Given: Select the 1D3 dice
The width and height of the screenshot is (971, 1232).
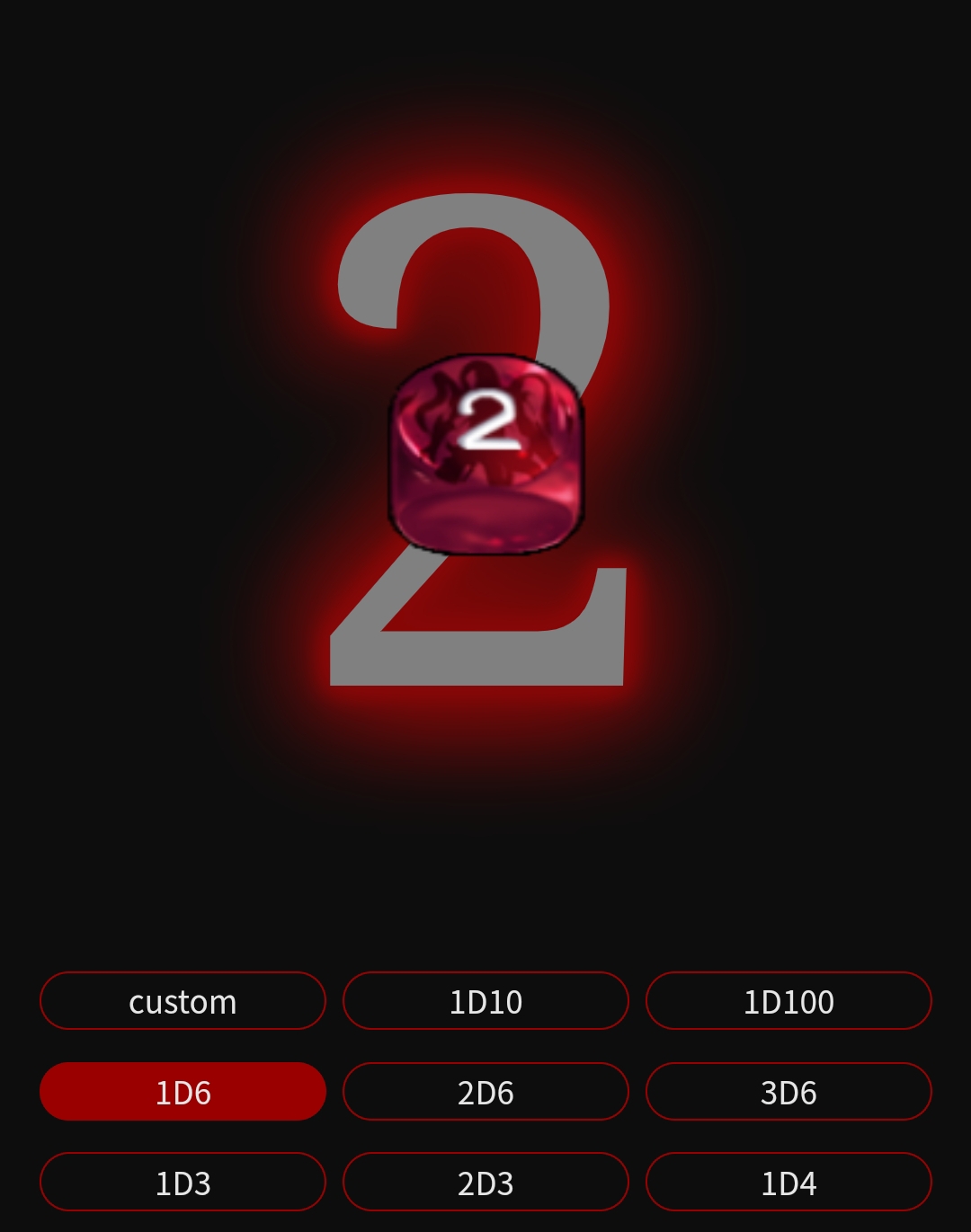Looking at the screenshot, I should click(183, 1183).
